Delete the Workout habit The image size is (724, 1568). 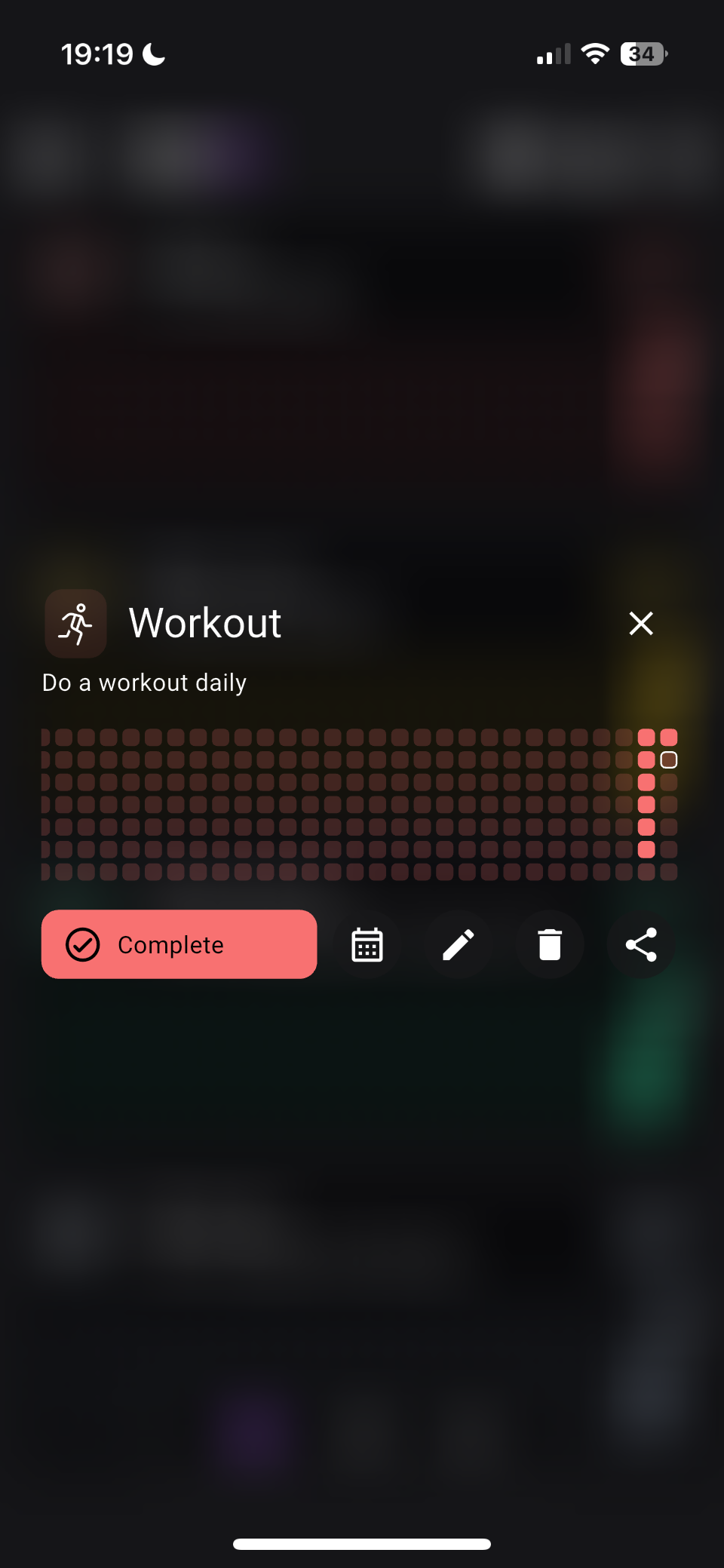click(550, 944)
